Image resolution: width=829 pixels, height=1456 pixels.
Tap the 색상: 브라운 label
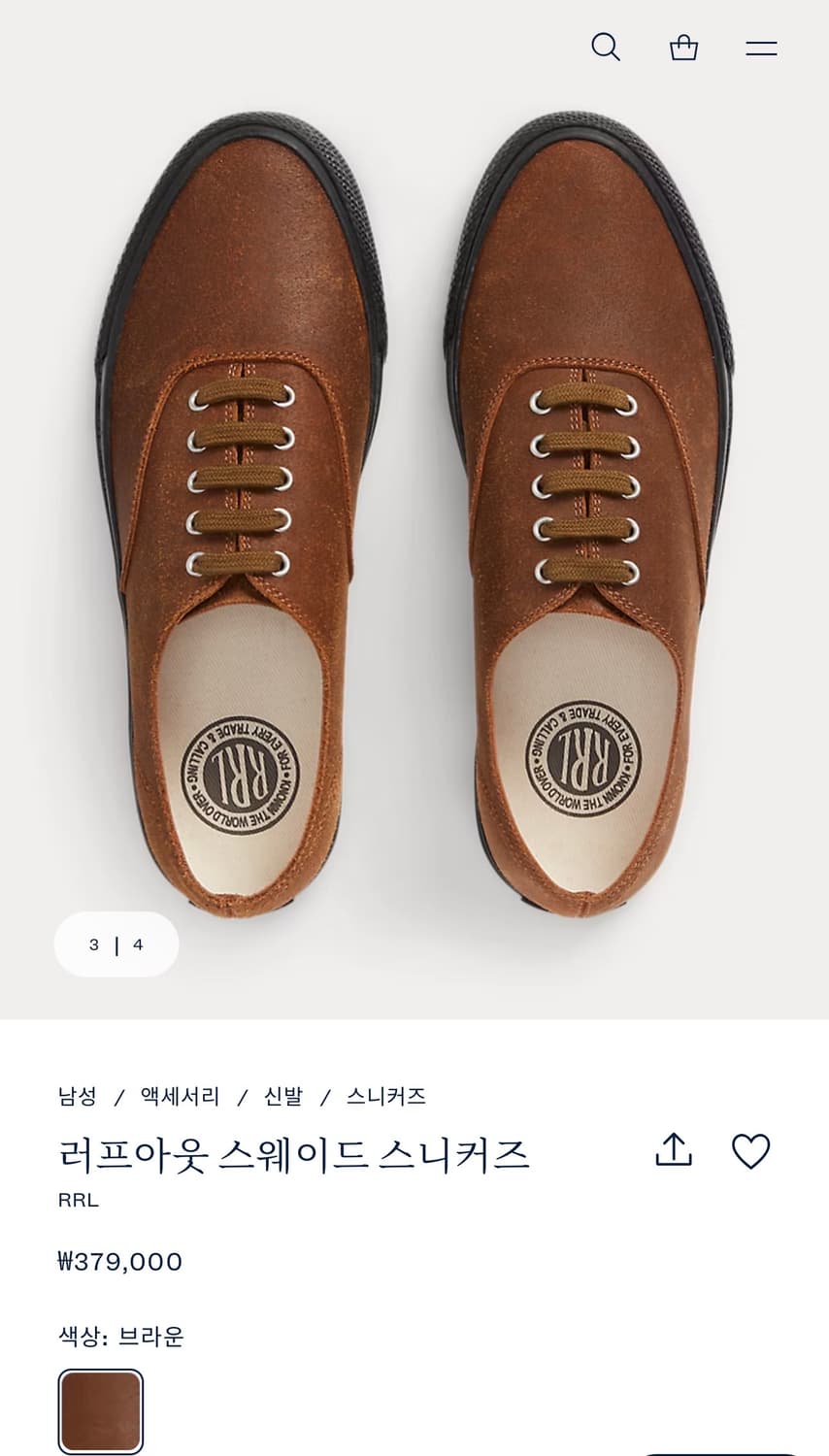123,1336
